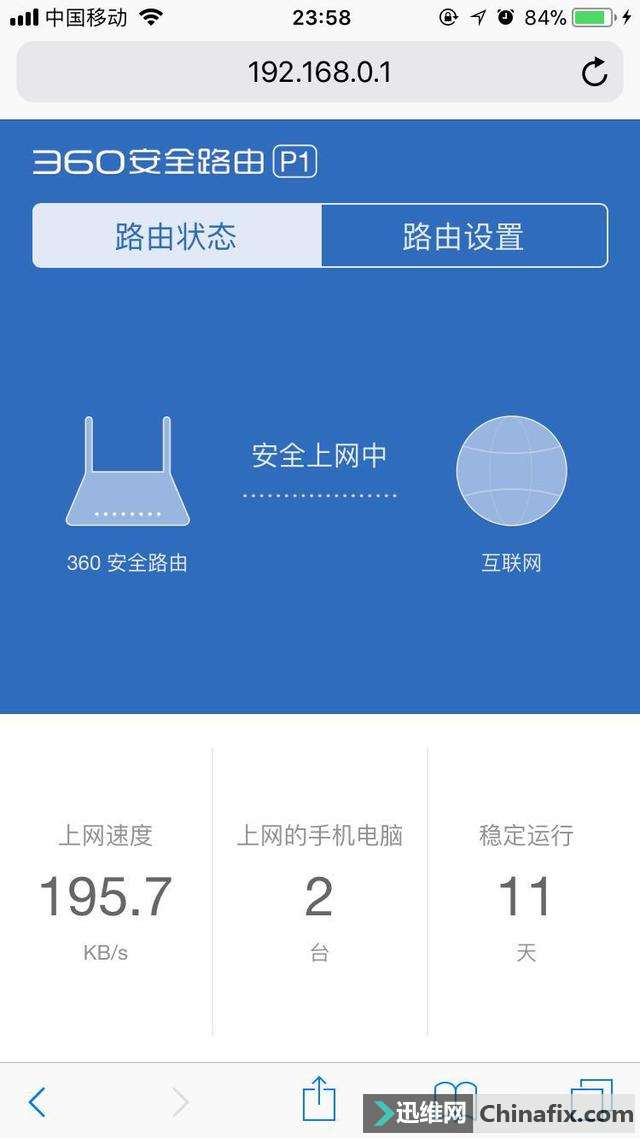Switch to the 路由状态 tab
The width and height of the screenshot is (640, 1138).
click(x=176, y=236)
